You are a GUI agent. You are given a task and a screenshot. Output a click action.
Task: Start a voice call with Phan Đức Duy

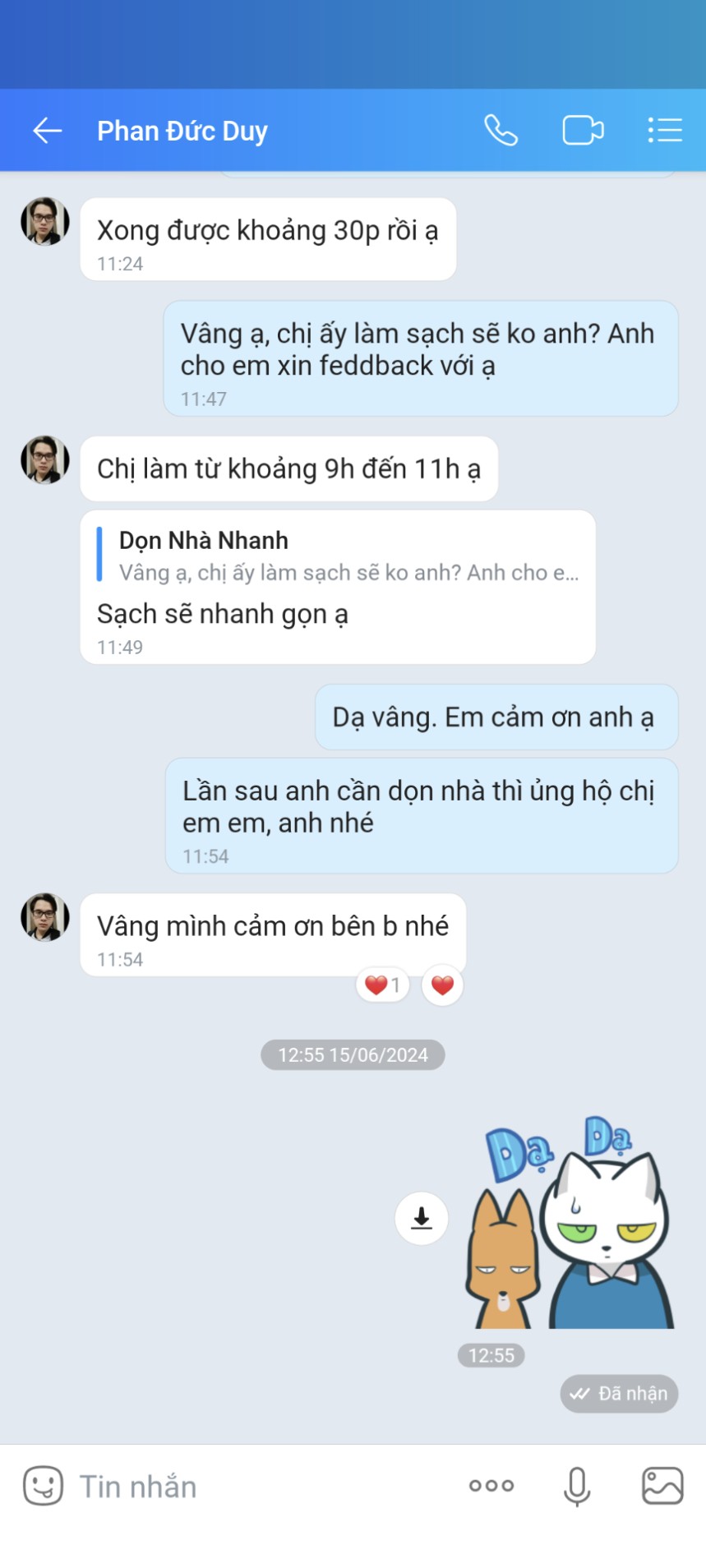pyautogui.click(x=501, y=131)
